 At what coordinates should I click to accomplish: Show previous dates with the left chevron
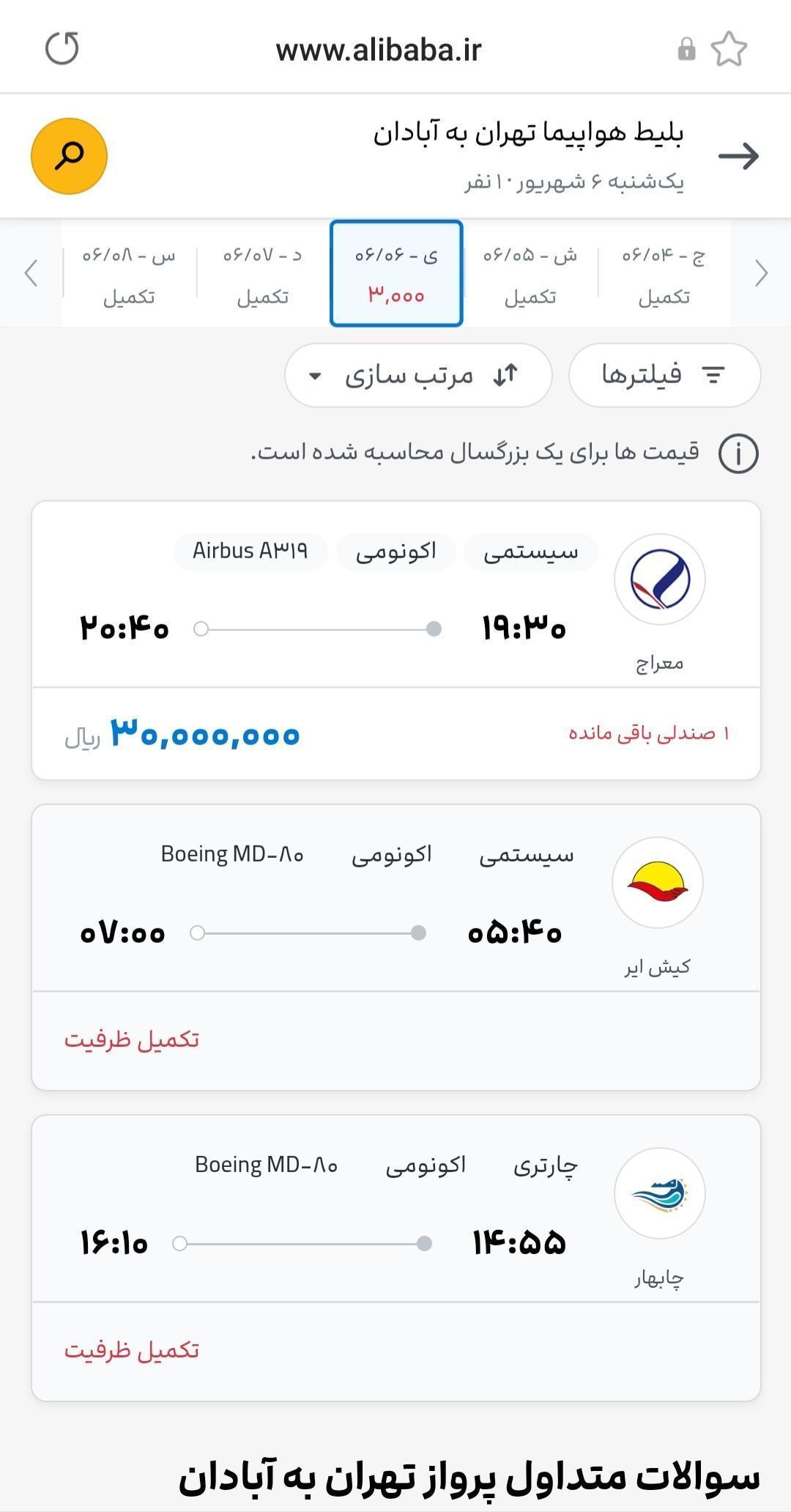click(x=31, y=273)
